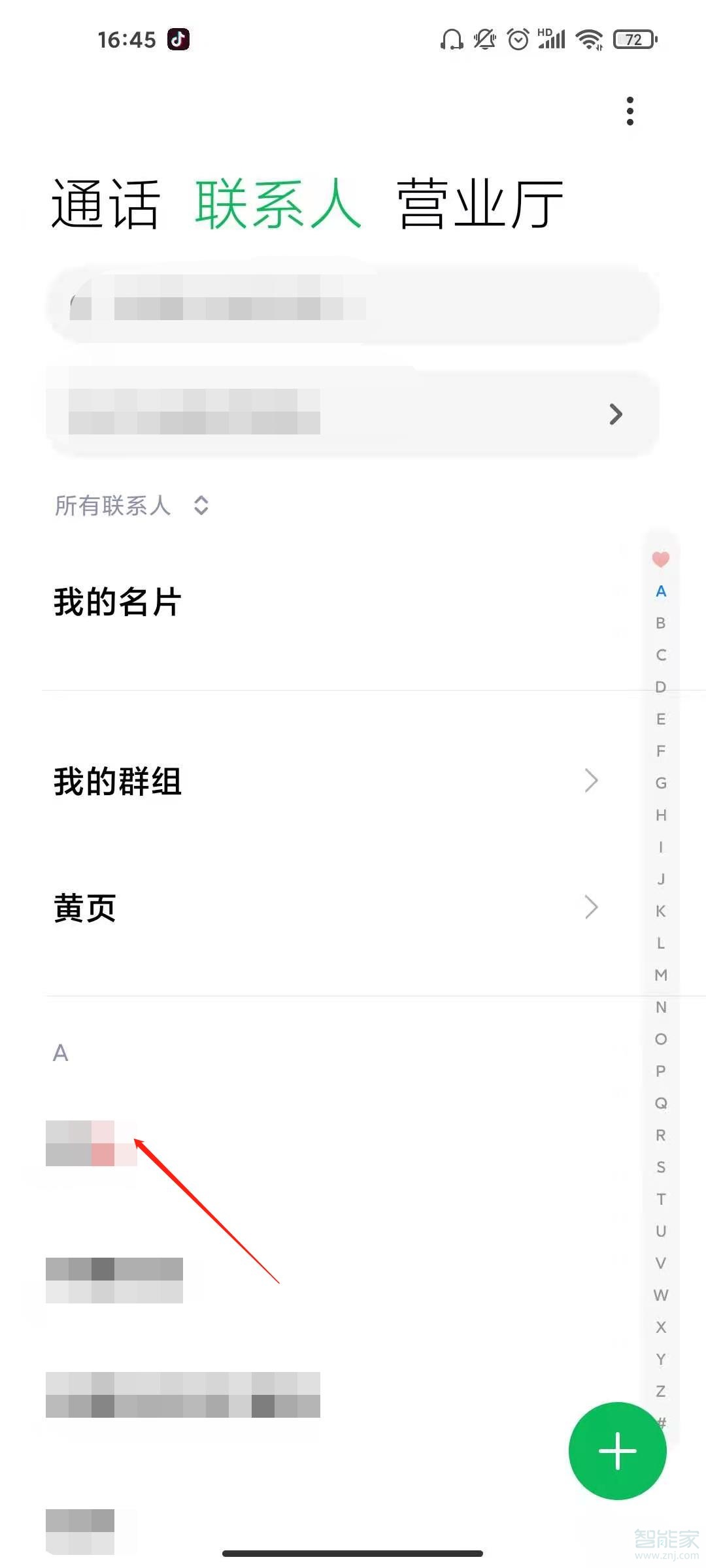
Task: Open the three-dot overflow menu
Action: click(630, 111)
